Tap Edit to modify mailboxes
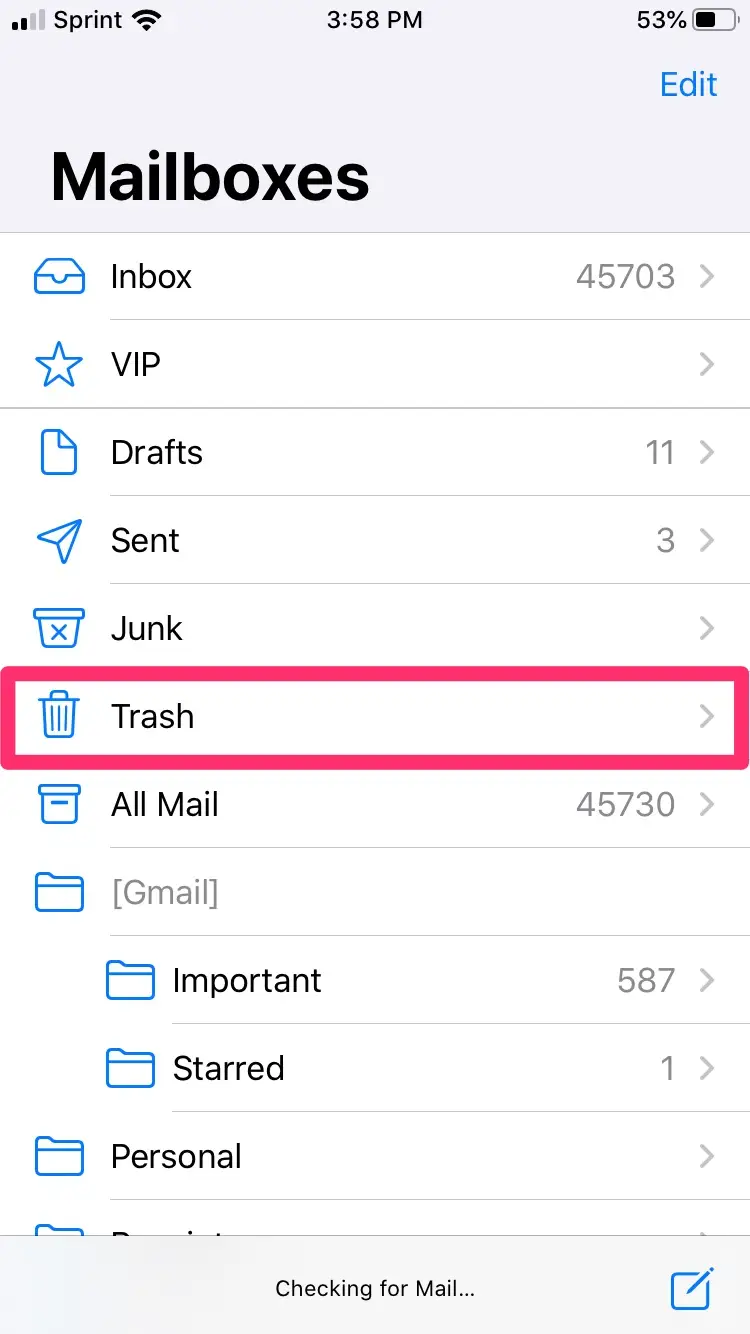 (x=688, y=85)
